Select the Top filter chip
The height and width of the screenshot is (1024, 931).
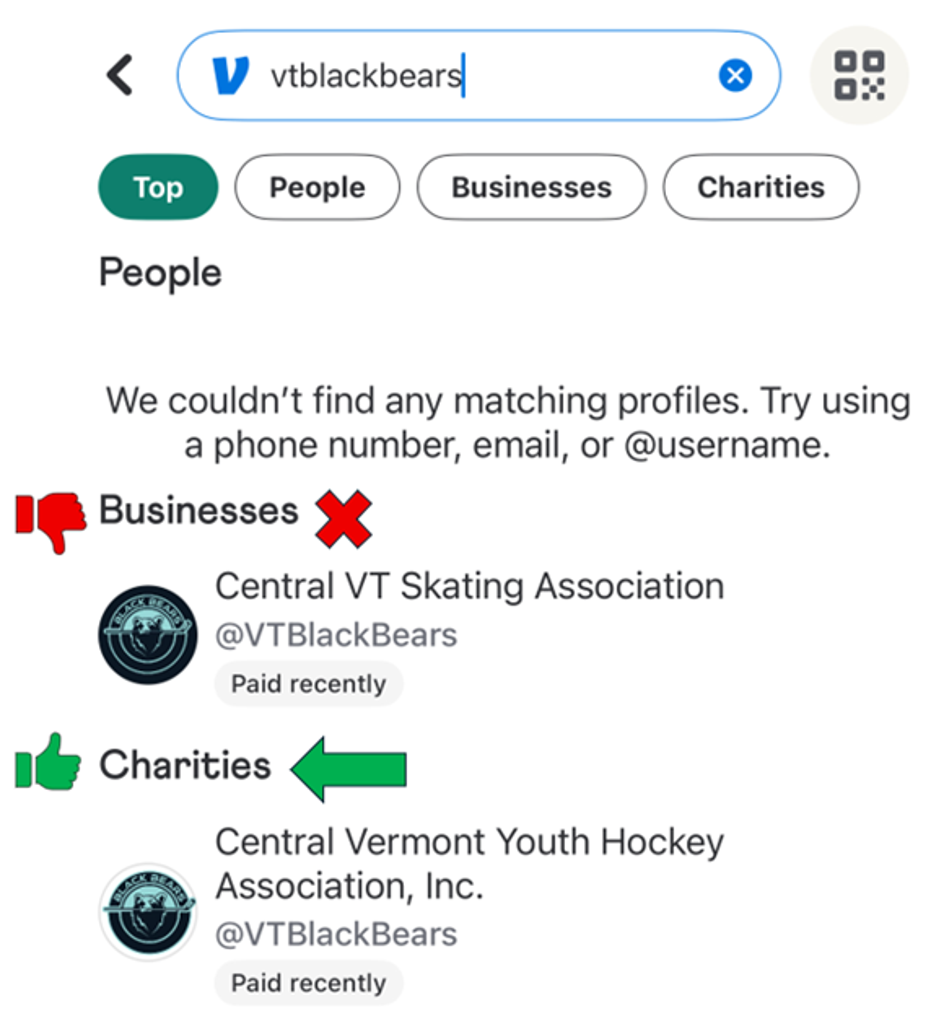coord(158,187)
